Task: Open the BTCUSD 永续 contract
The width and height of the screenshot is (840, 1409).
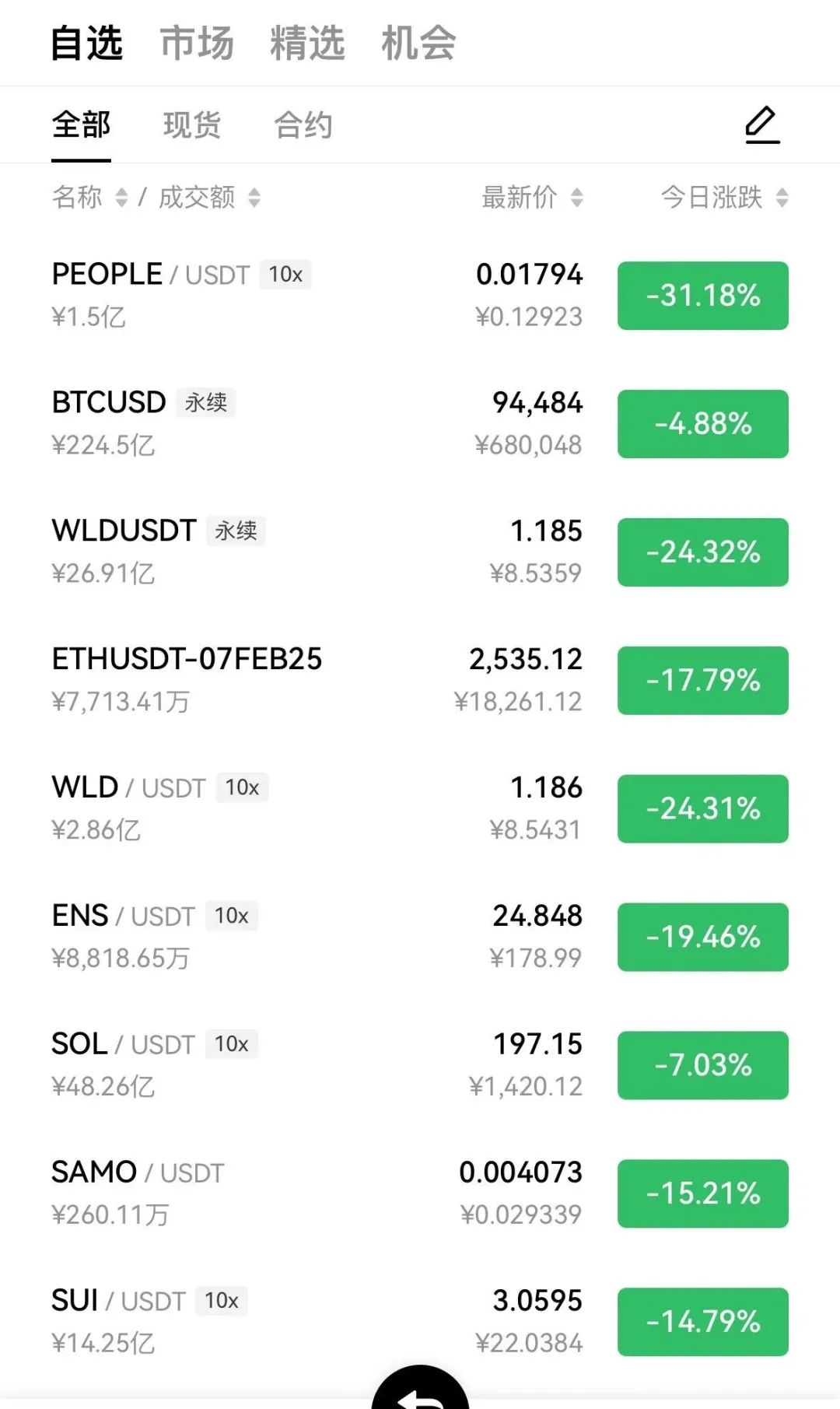Action: tap(420, 424)
